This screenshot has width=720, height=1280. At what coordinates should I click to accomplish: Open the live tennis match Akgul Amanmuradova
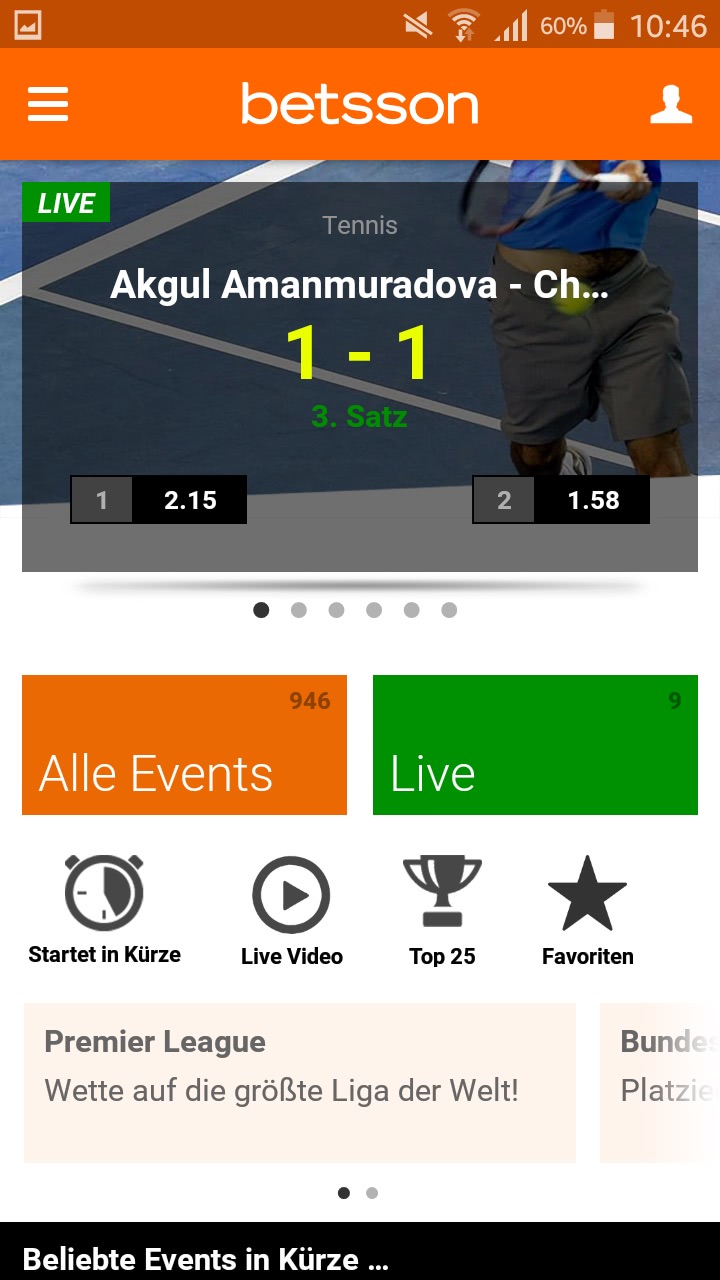pos(359,285)
